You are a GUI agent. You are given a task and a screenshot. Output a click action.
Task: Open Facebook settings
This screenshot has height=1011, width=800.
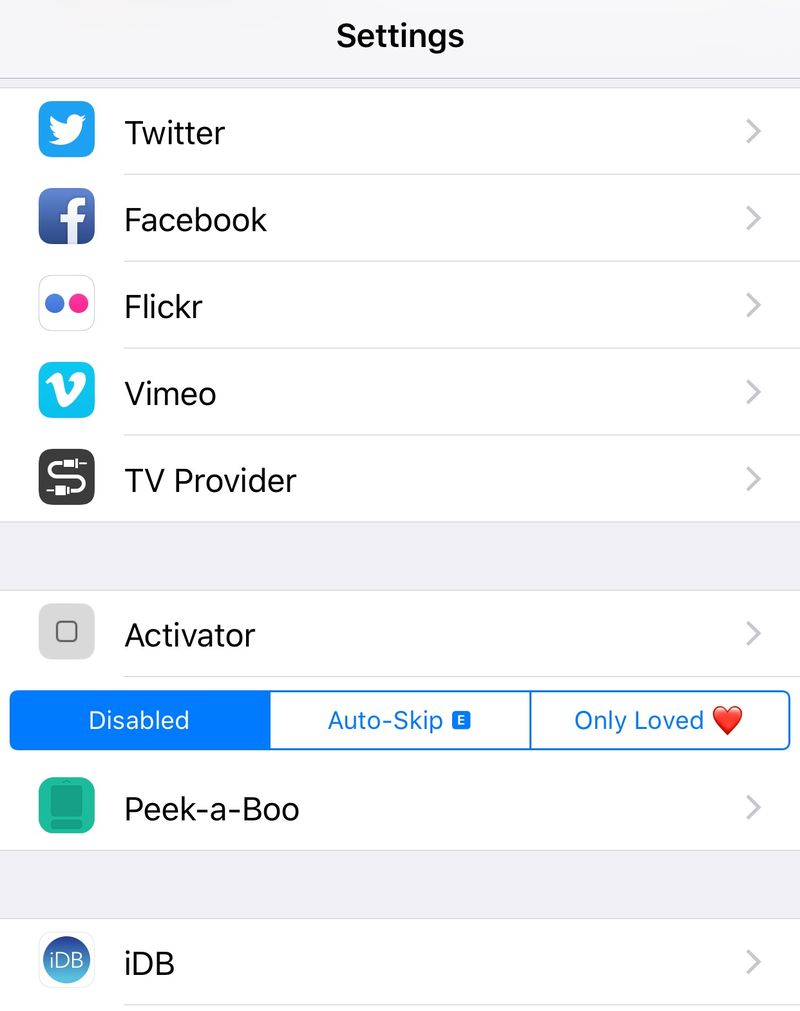pyautogui.click(x=400, y=219)
